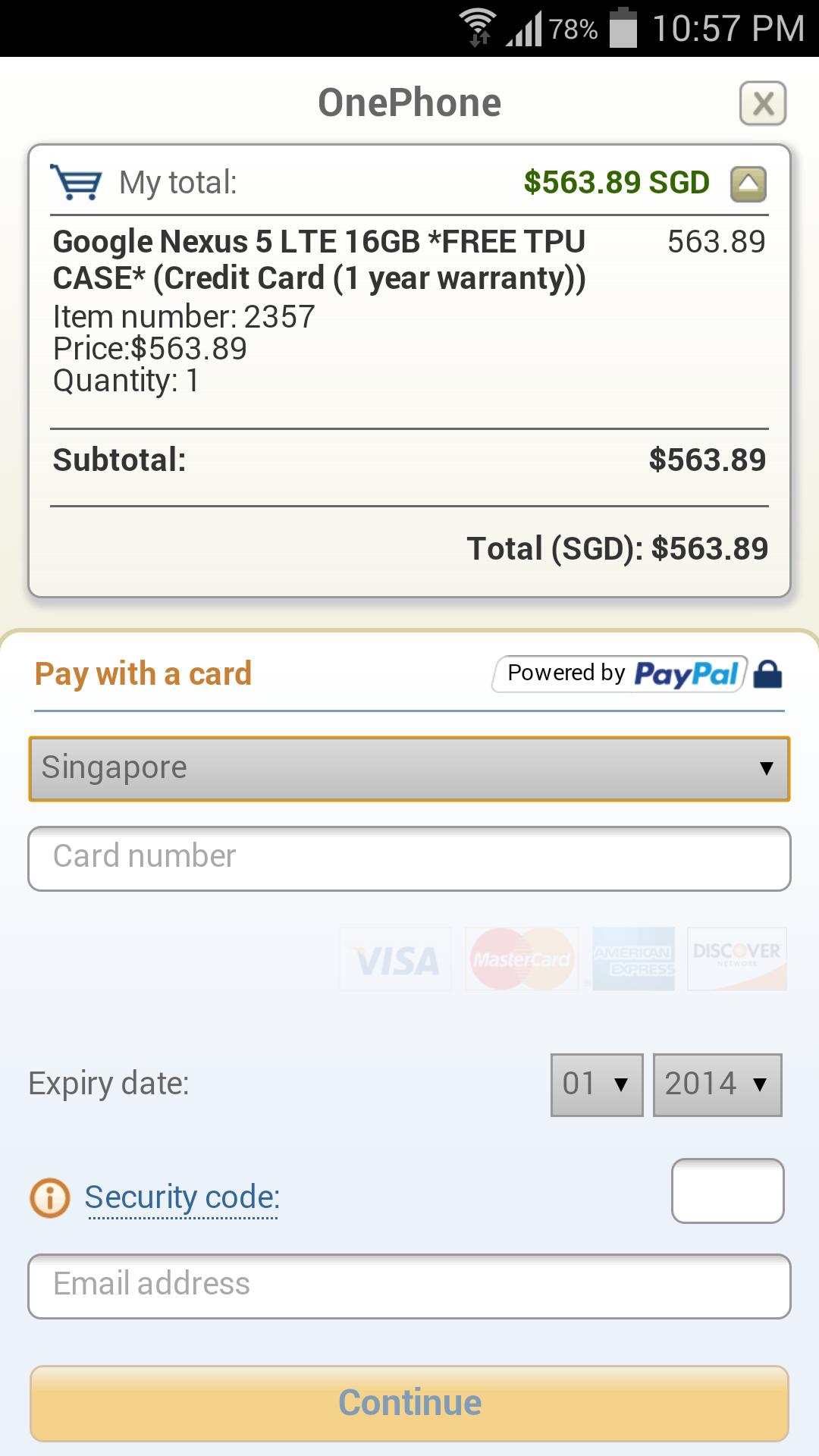Image resolution: width=819 pixels, height=1456 pixels.
Task: Focus the security code box
Action: 727,1191
